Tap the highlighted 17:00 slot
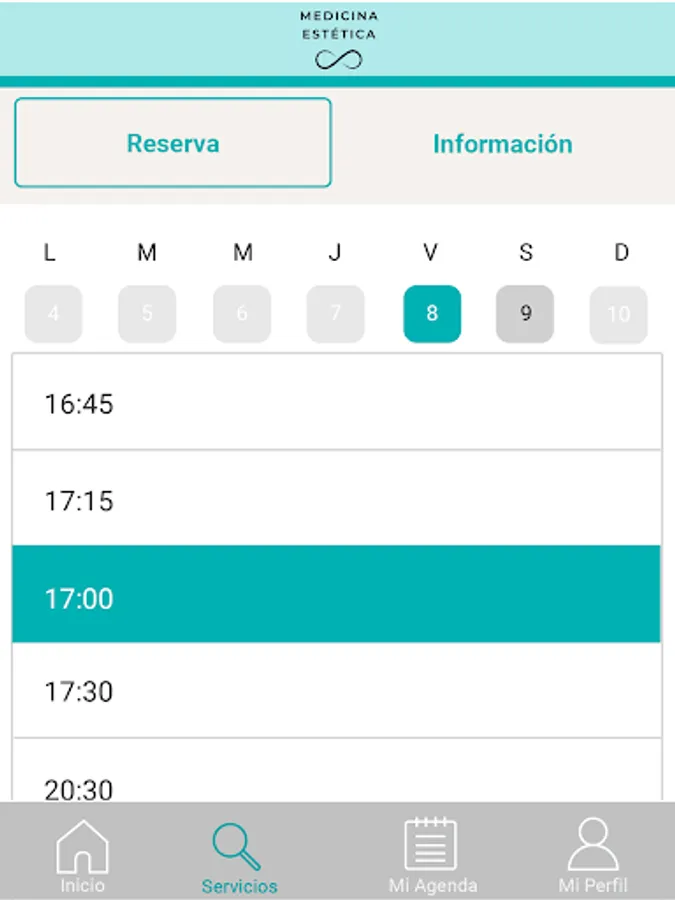 tap(336, 594)
